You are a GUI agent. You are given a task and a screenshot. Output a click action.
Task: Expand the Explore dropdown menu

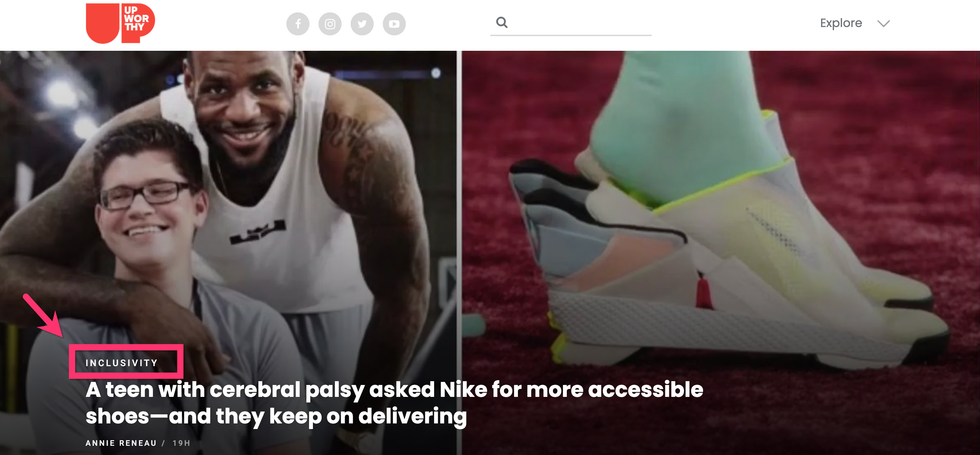(x=854, y=23)
